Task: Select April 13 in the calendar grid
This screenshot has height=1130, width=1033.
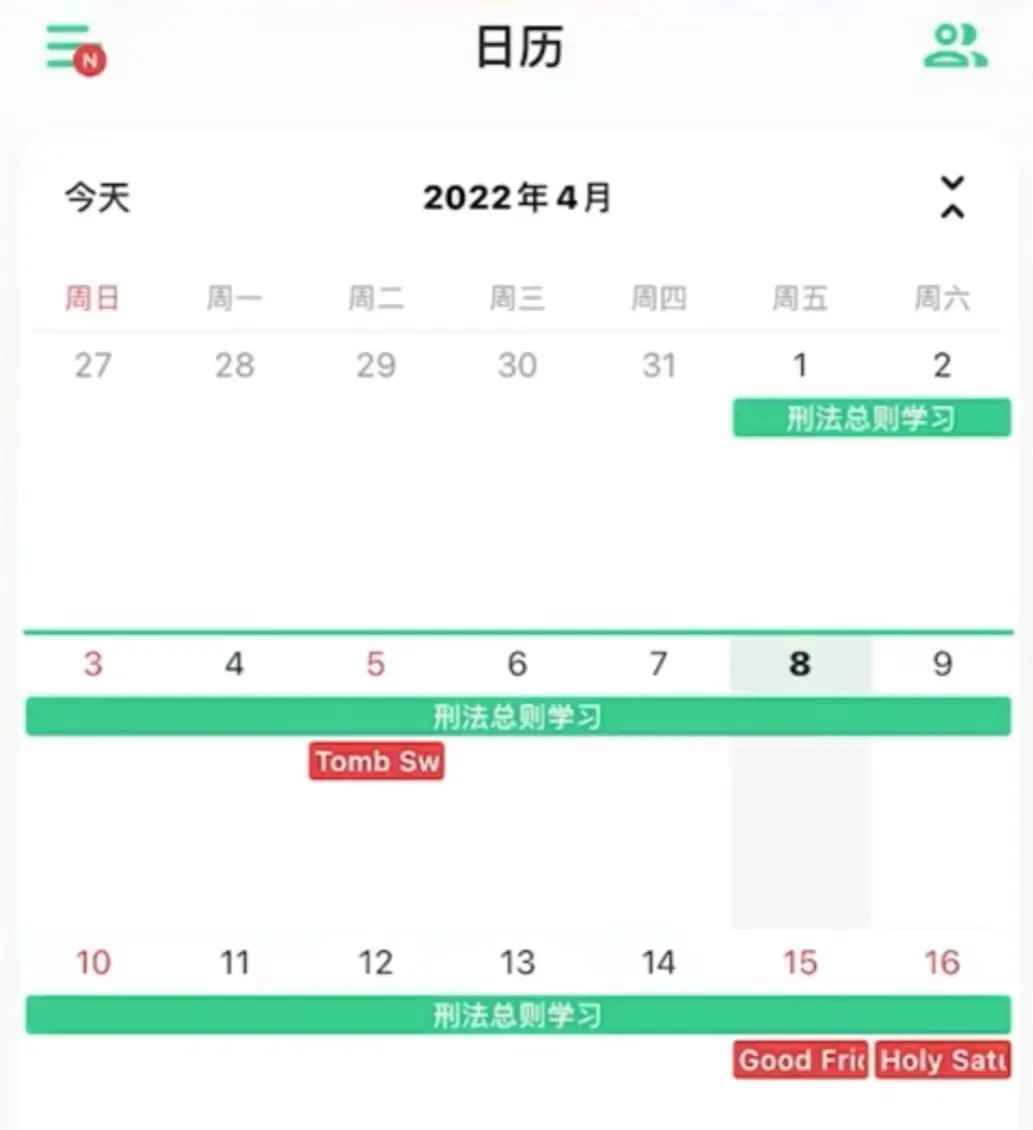Action: tap(516, 962)
